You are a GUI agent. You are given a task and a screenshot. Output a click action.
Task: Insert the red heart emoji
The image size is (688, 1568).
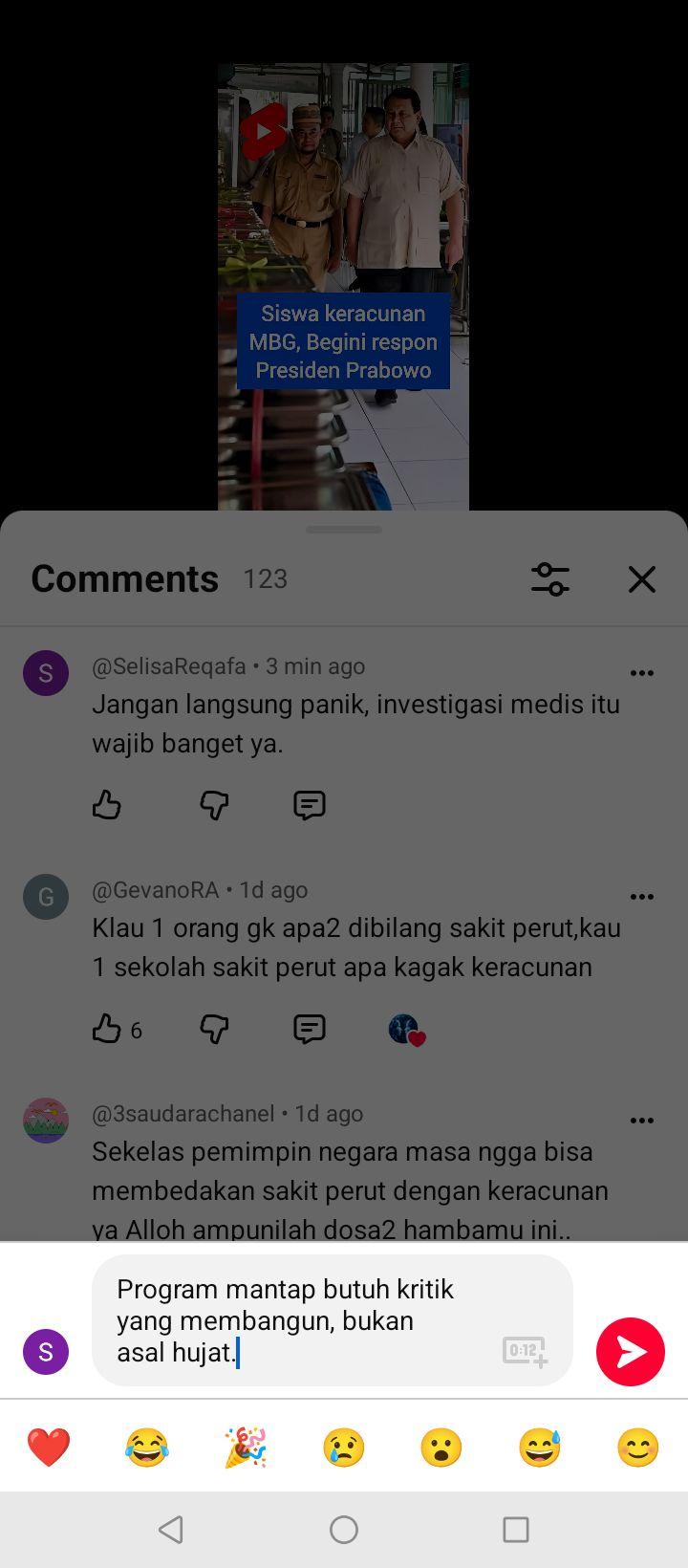pyautogui.click(x=49, y=1448)
